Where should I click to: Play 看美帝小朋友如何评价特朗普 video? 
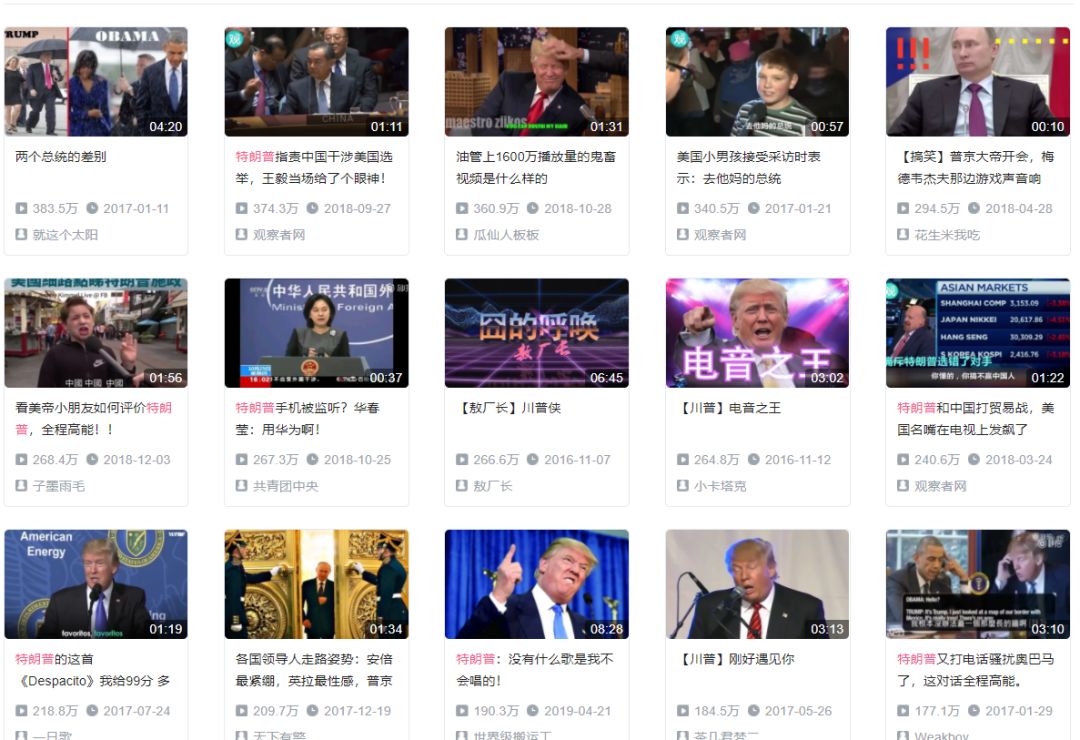[x=96, y=333]
